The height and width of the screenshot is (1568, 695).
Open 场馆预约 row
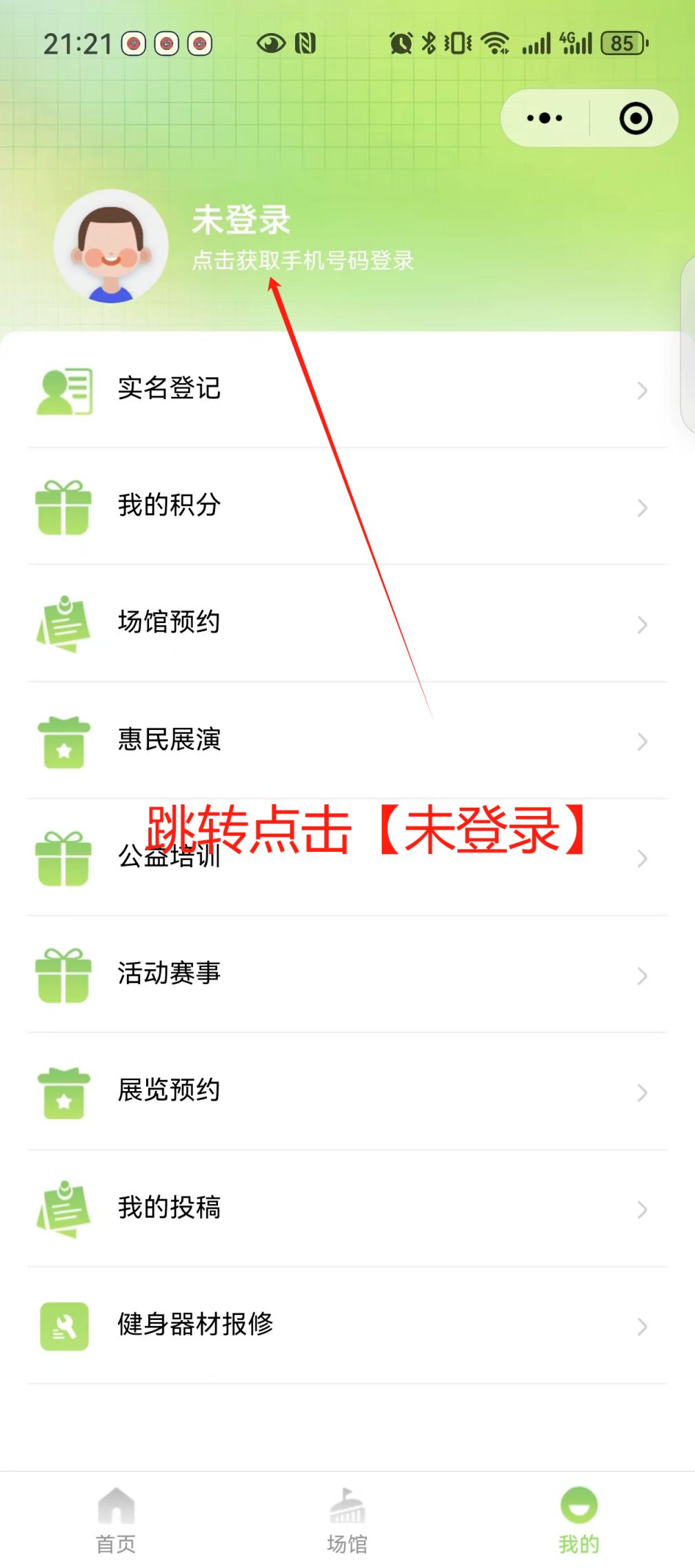tap(347, 623)
